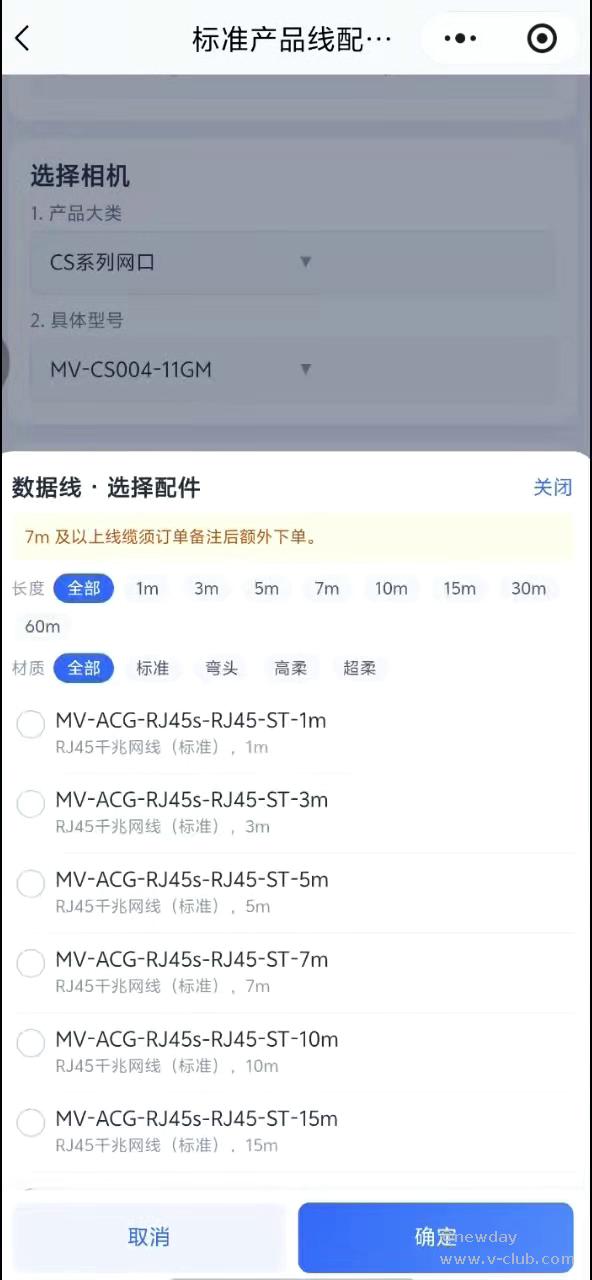The image size is (592, 1280).
Task: Select MV-ACG-RJ45s-RJ45-ST-1m cable
Action: (x=296, y=733)
